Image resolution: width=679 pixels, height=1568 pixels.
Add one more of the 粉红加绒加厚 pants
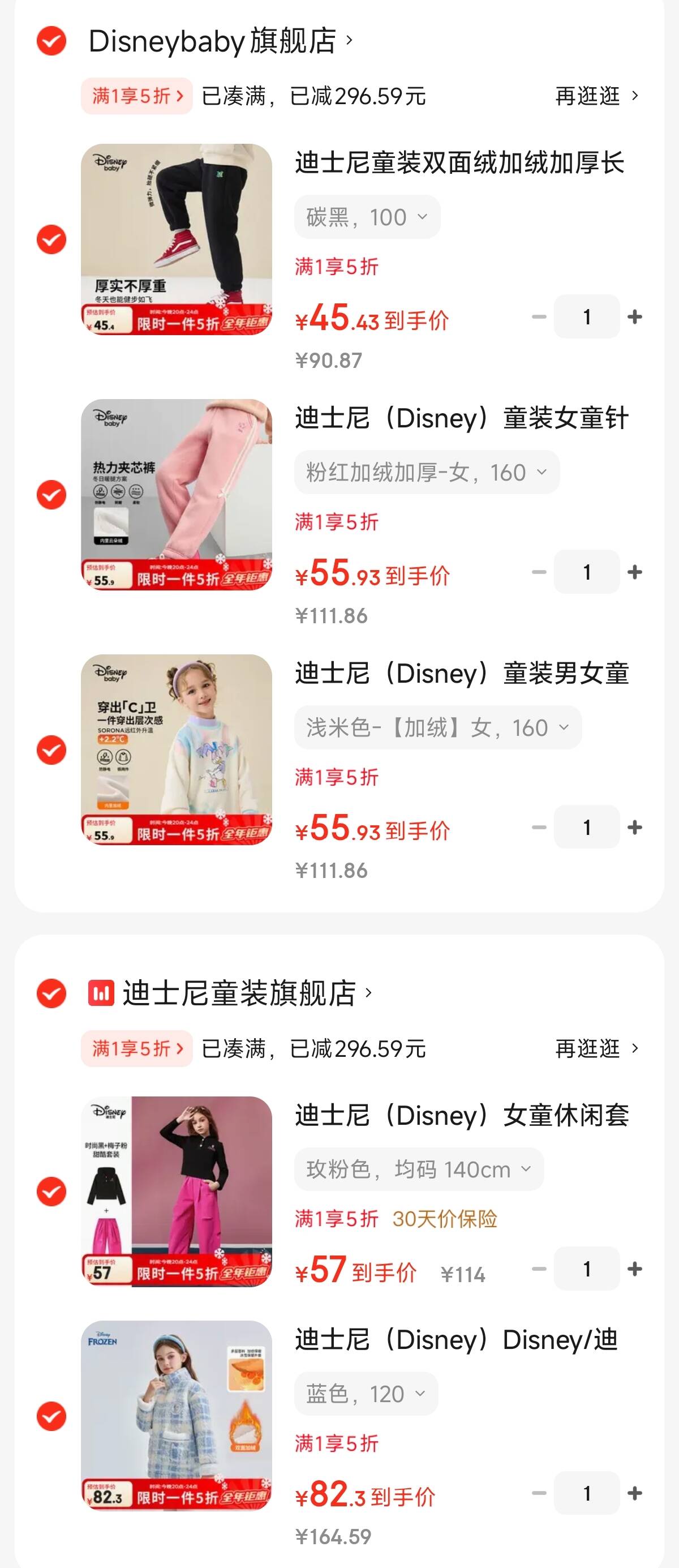click(635, 572)
